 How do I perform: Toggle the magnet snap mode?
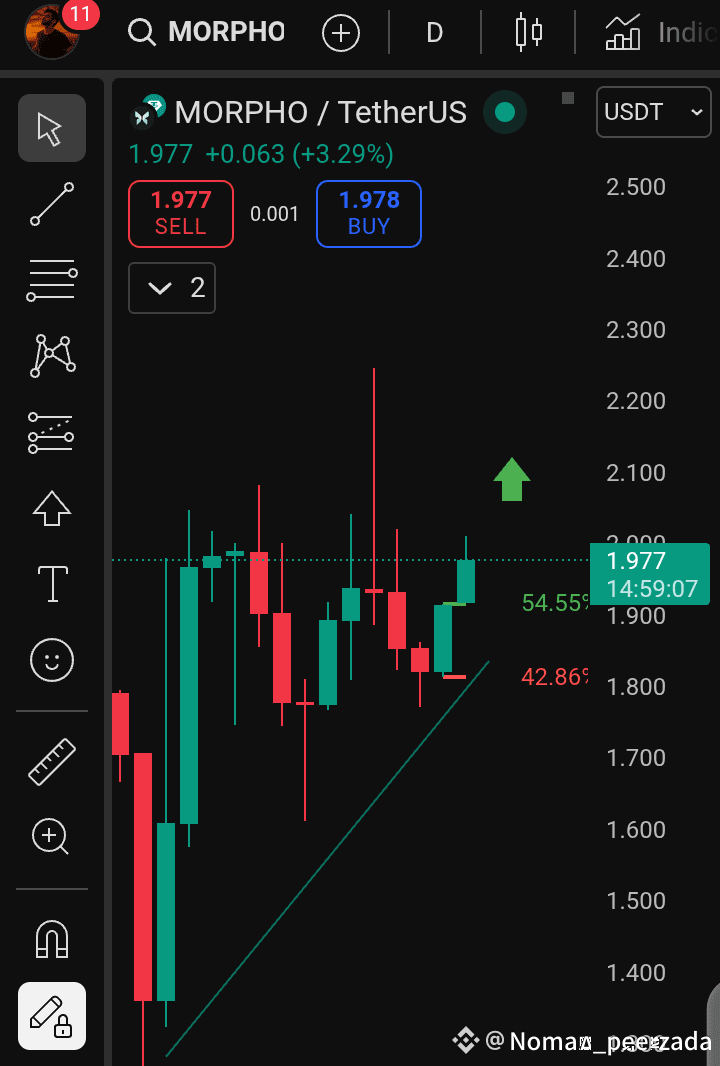[x=52, y=939]
